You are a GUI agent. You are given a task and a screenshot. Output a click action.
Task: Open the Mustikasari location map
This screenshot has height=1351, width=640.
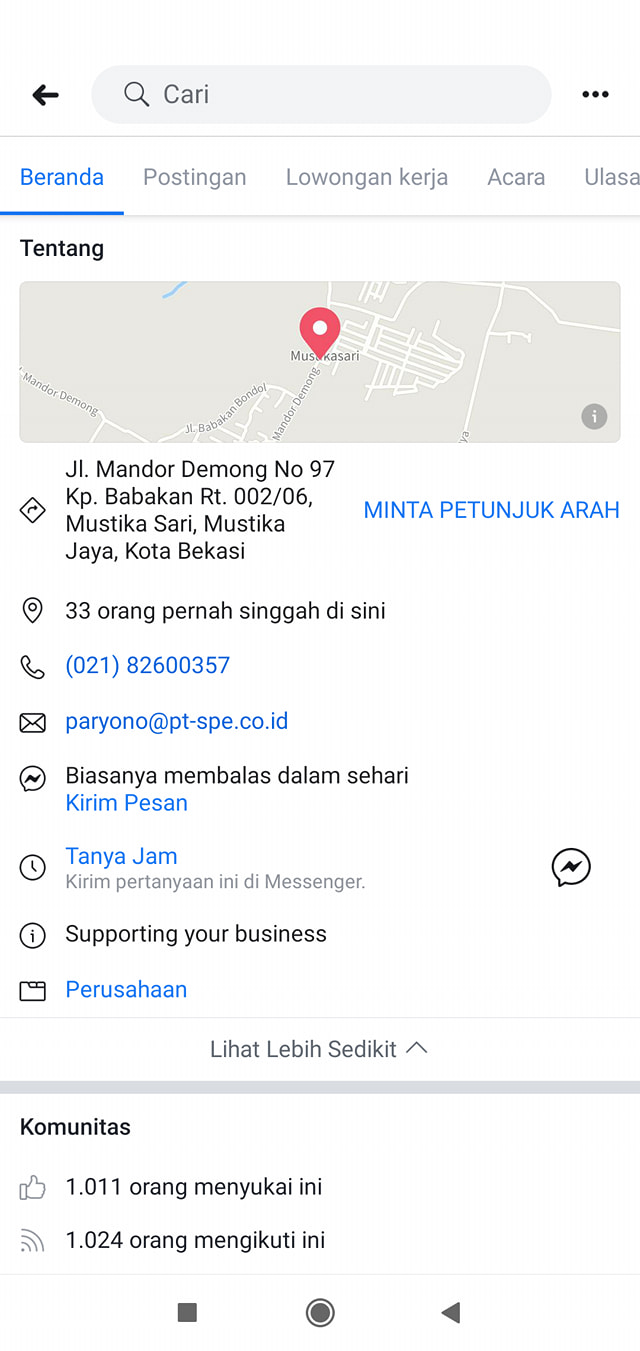click(320, 362)
